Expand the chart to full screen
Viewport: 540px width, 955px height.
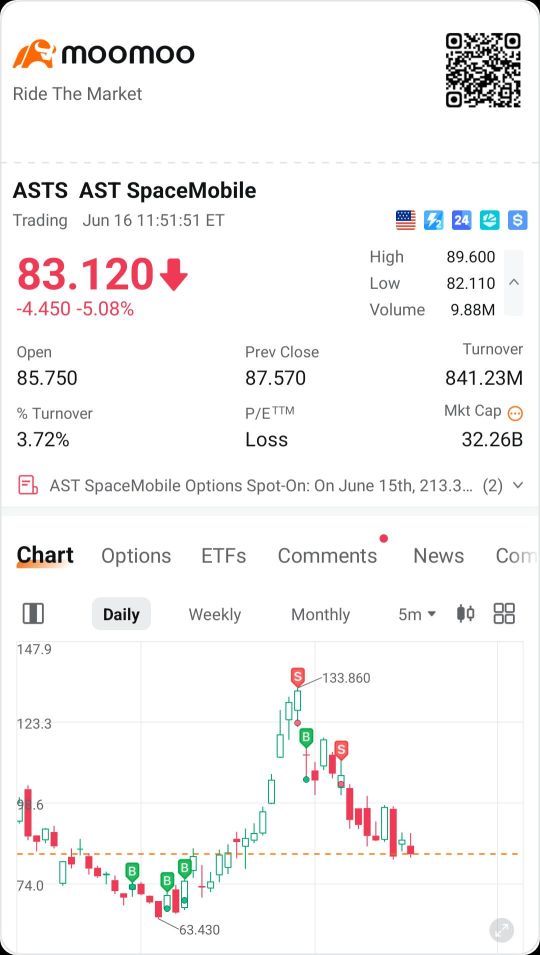click(502, 930)
